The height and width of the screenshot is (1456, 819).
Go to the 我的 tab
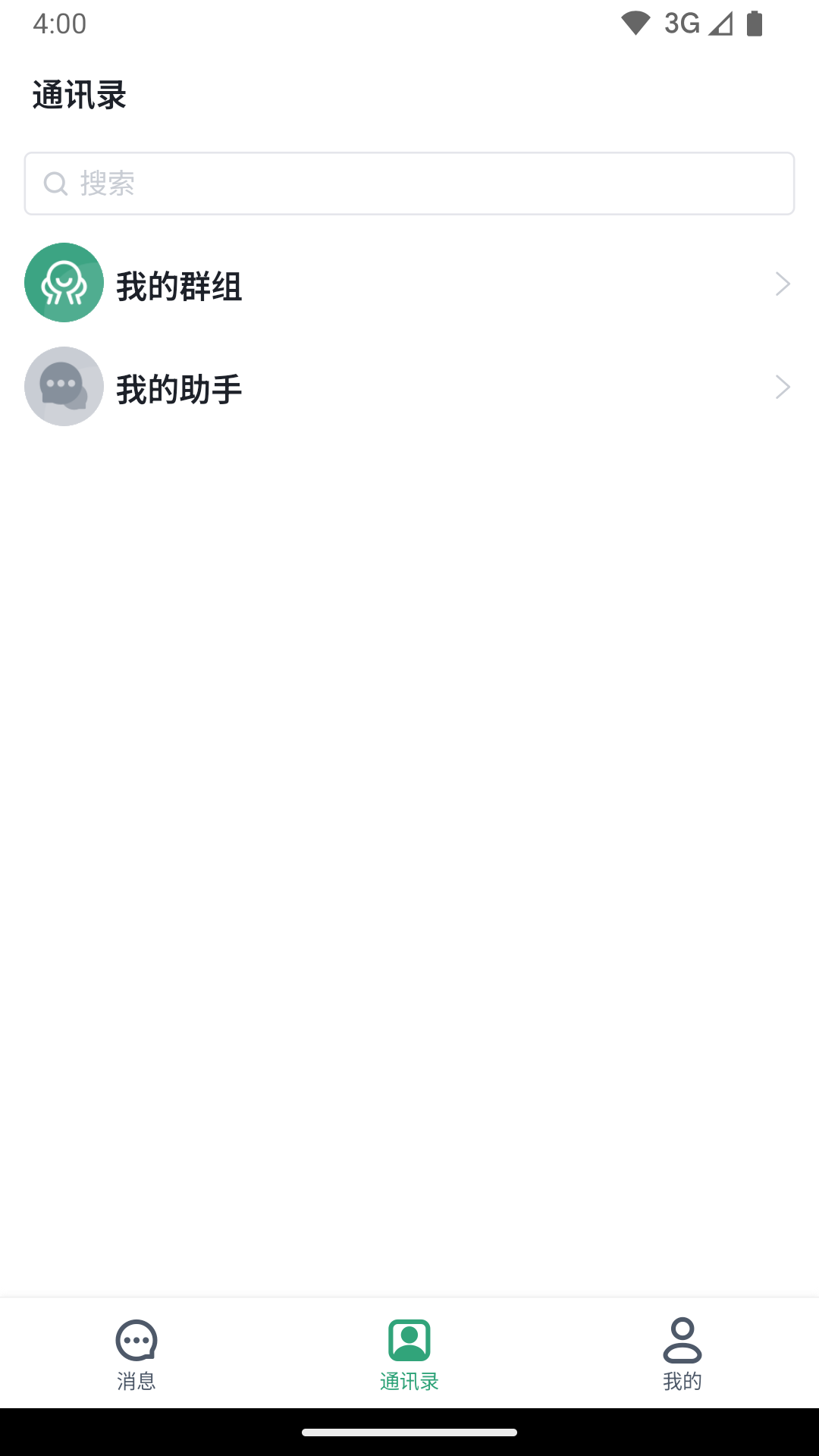(x=682, y=1354)
